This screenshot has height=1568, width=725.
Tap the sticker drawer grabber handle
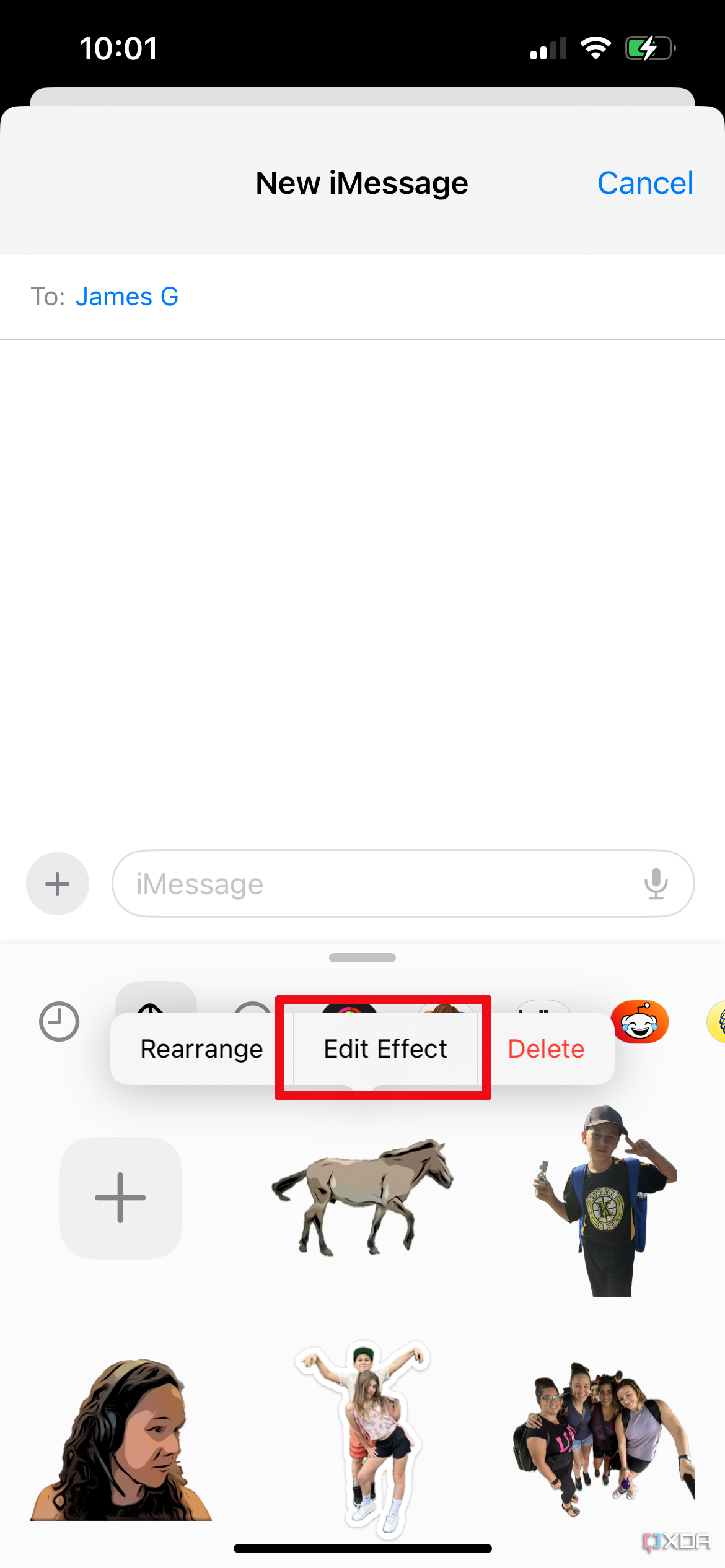point(362,957)
